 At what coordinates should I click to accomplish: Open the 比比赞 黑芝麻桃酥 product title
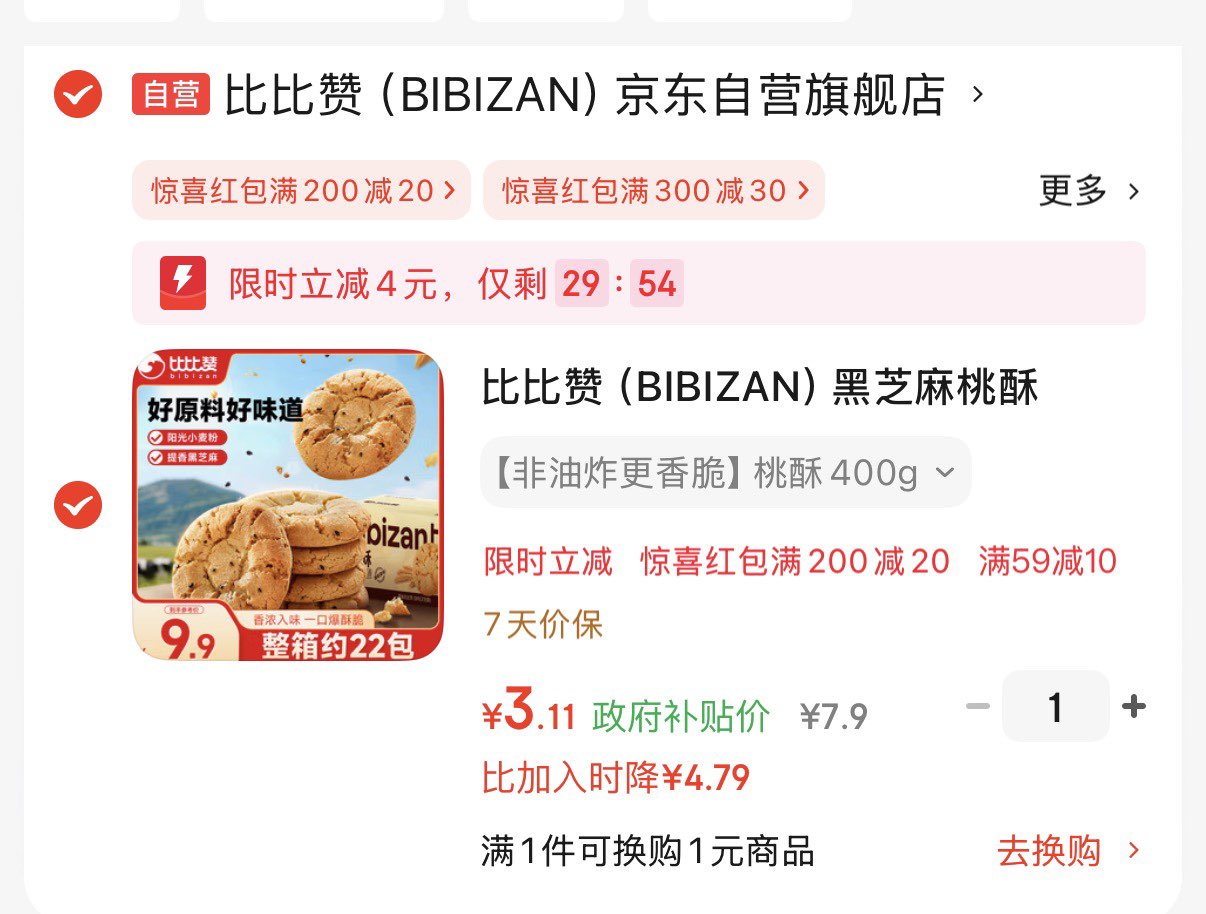pyautogui.click(x=760, y=388)
